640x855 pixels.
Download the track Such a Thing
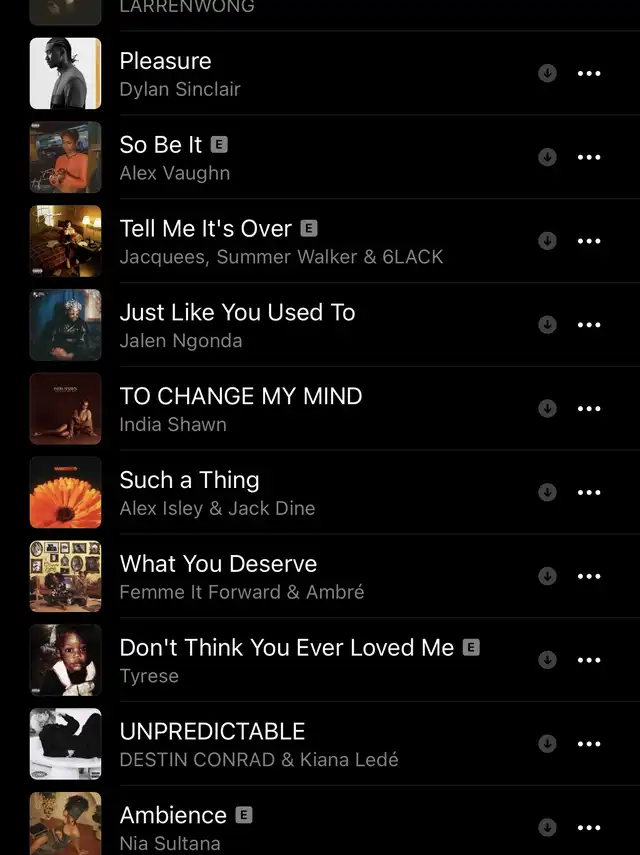coord(547,492)
